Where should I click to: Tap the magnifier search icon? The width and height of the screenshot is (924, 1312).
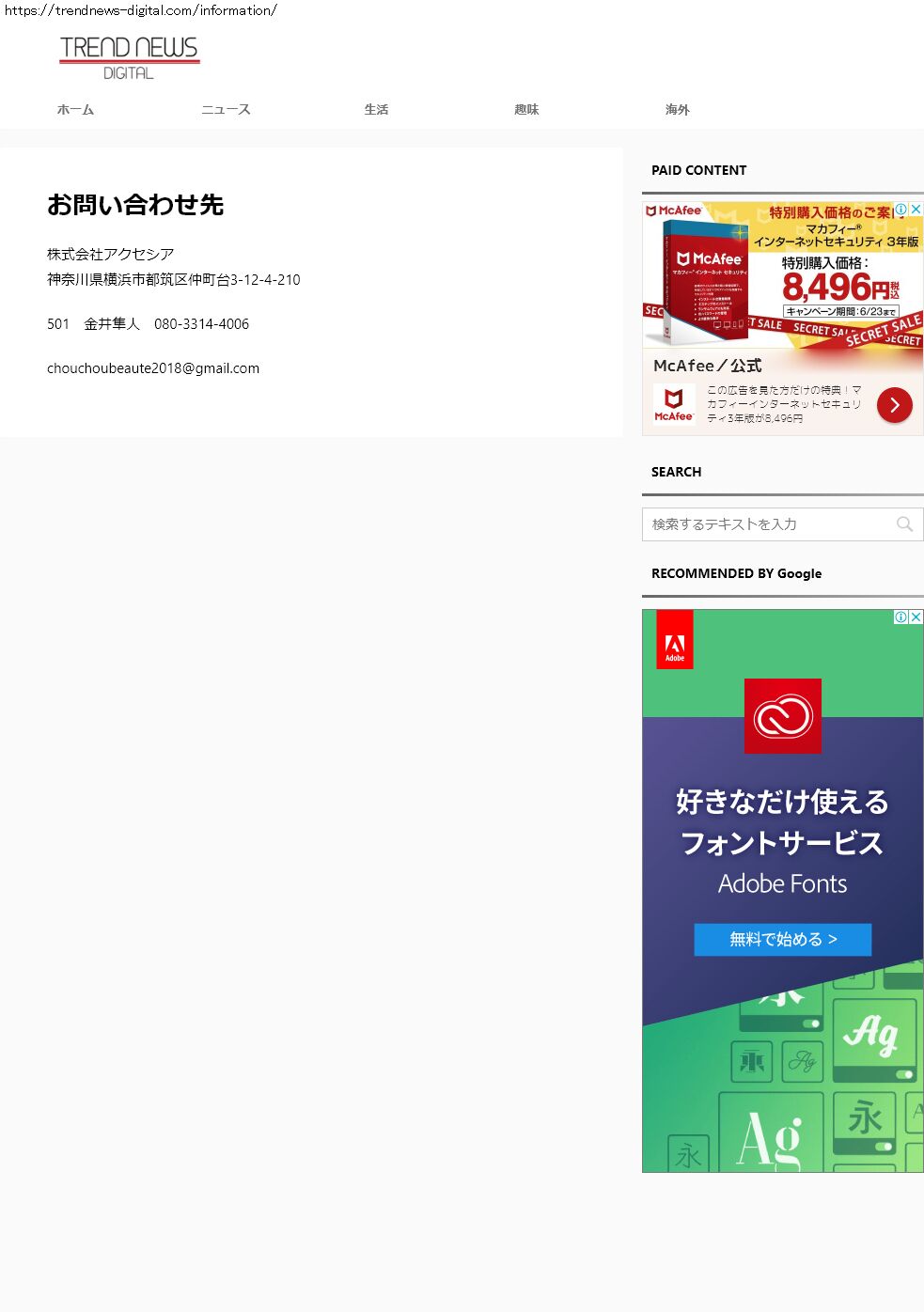pyautogui.click(x=904, y=524)
